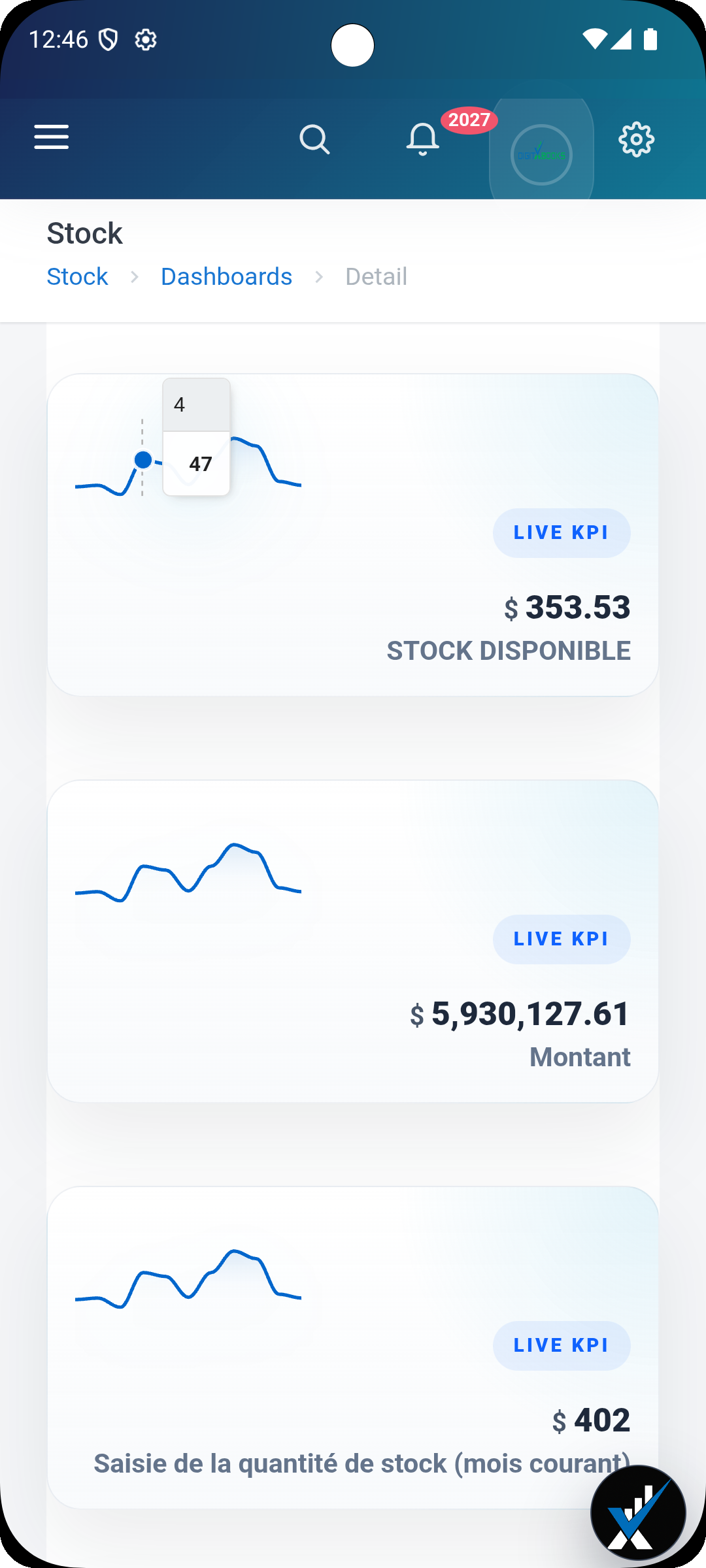This screenshot has height=1568, width=706.
Task: Tap LIVE KPI badge on Montant card
Action: pyautogui.click(x=561, y=939)
